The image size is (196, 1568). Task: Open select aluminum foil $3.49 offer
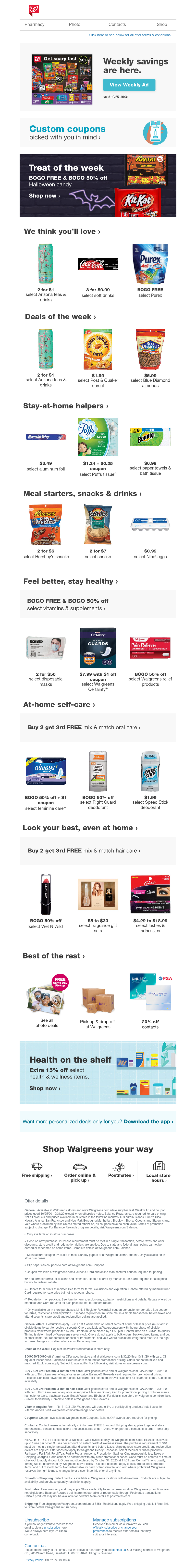pyautogui.click(x=46, y=447)
